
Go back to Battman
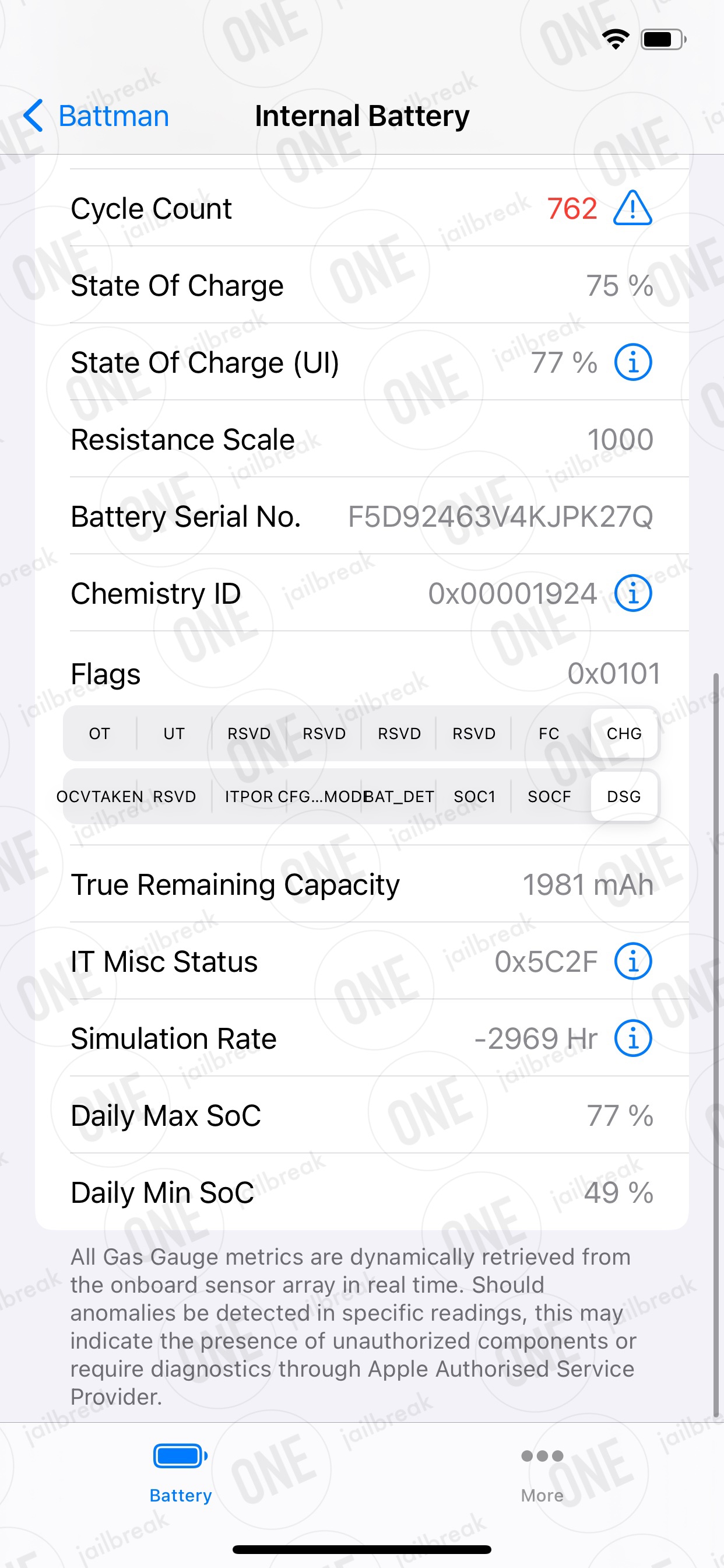coord(96,116)
